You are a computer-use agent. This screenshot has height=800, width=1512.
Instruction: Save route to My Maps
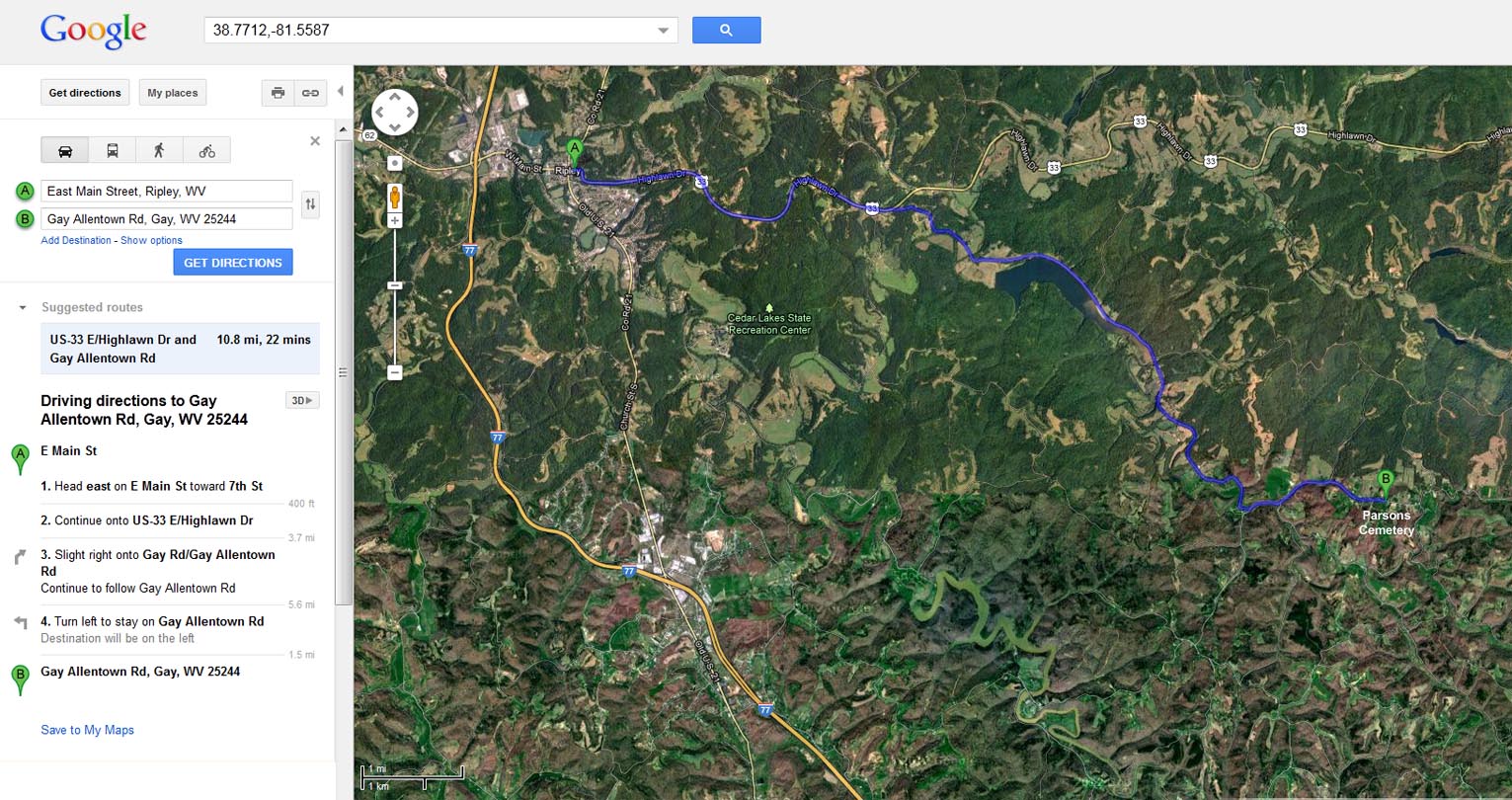click(87, 730)
